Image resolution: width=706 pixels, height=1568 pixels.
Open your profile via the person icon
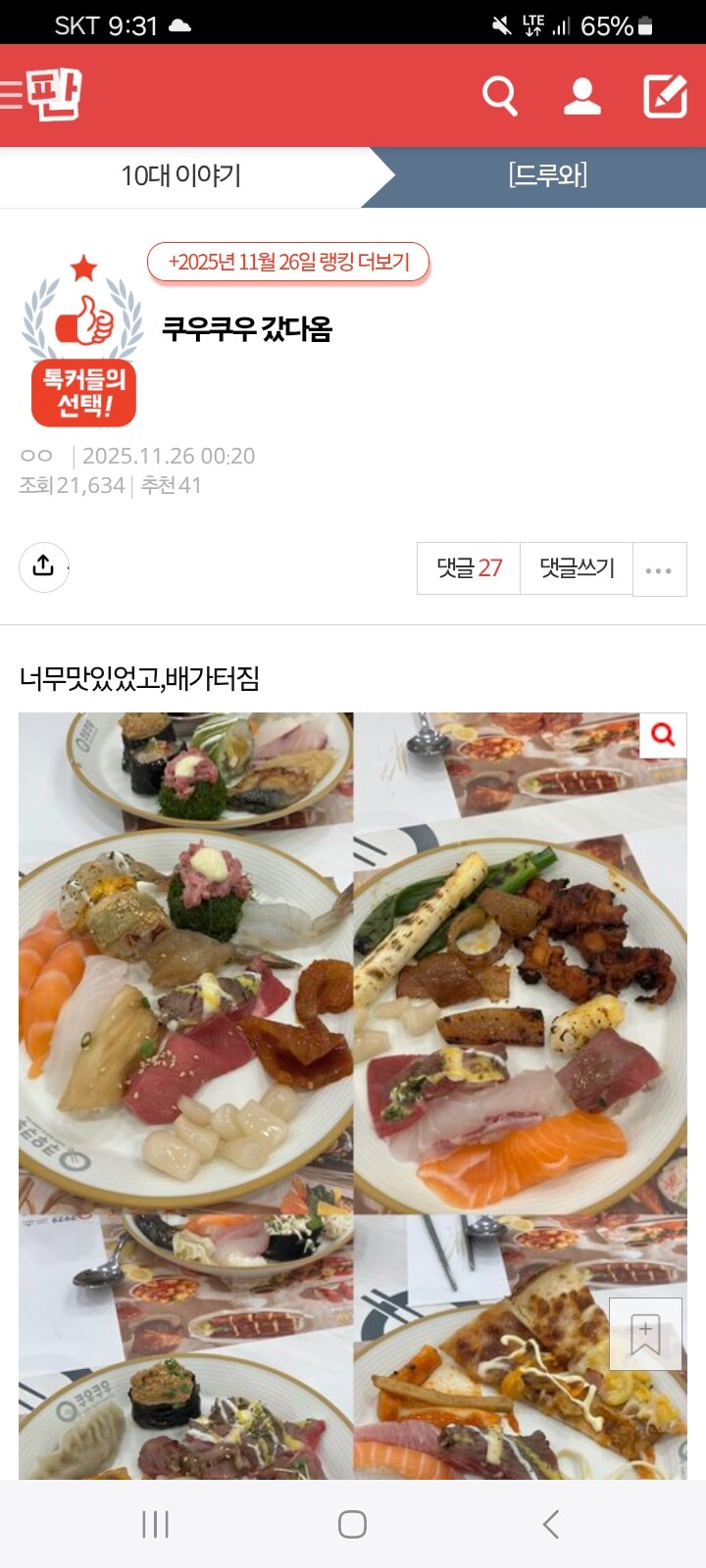point(582,95)
